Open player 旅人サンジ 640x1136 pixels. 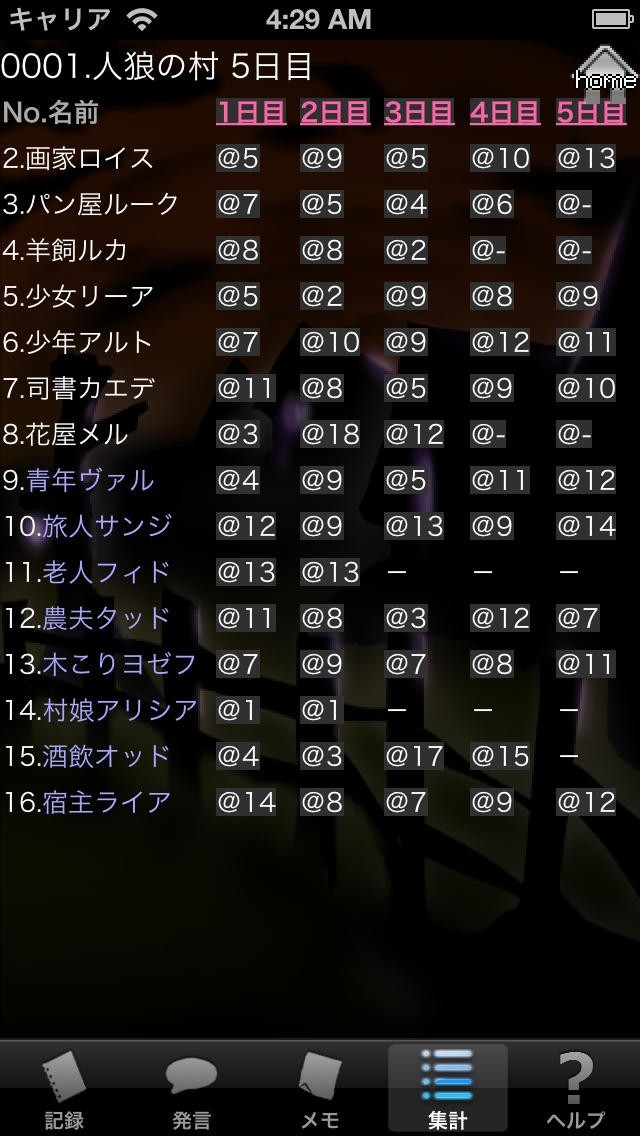tap(106, 526)
